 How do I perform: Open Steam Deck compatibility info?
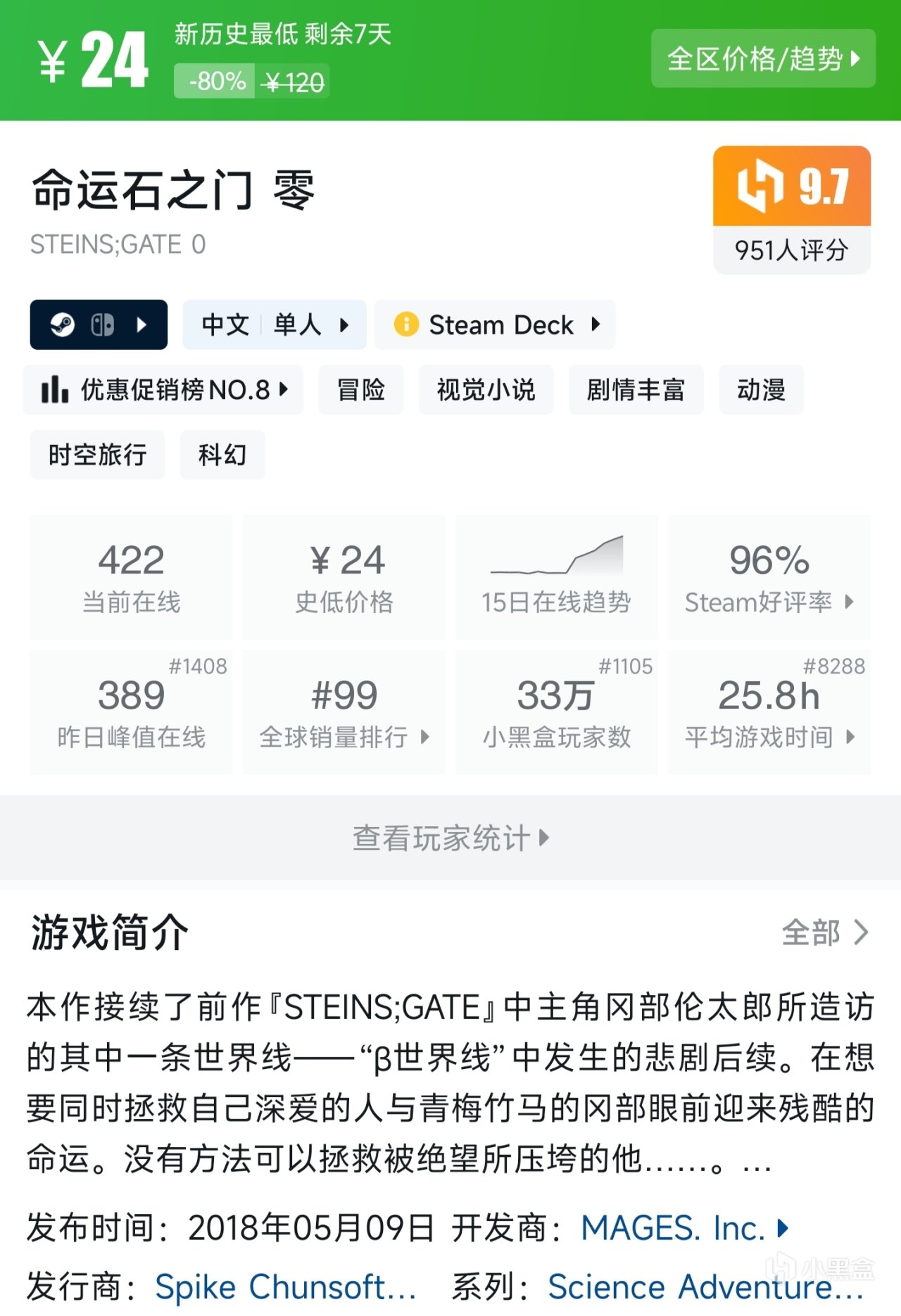tap(495, 324)
